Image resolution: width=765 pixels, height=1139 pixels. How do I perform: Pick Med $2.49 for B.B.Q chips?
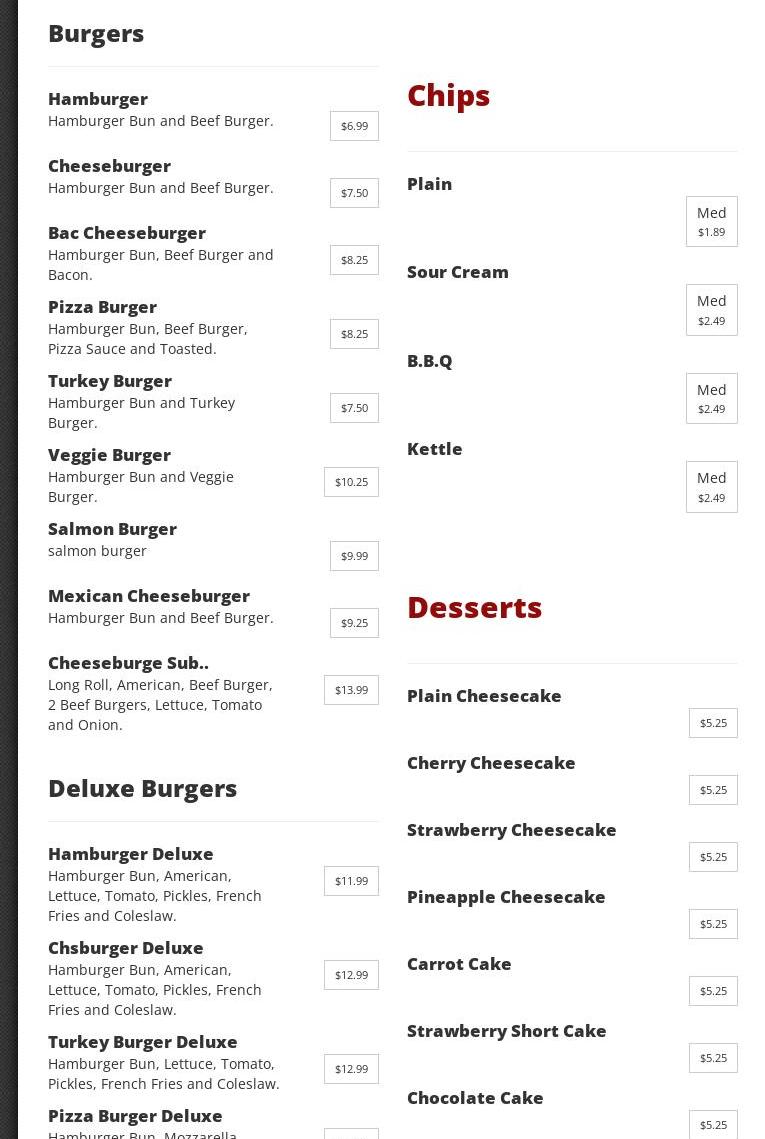(x=711, y=399)
